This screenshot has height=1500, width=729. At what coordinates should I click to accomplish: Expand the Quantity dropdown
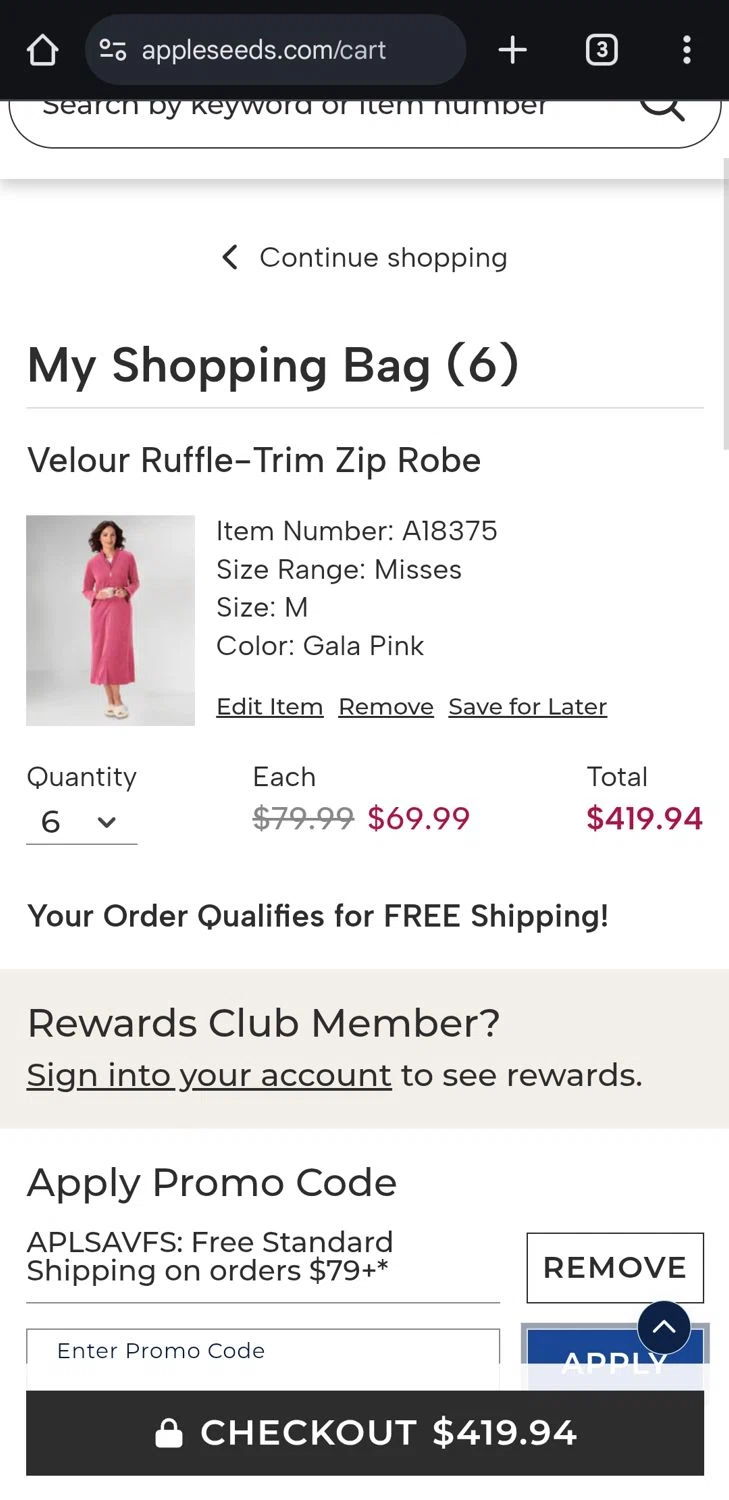coord(80,822)
